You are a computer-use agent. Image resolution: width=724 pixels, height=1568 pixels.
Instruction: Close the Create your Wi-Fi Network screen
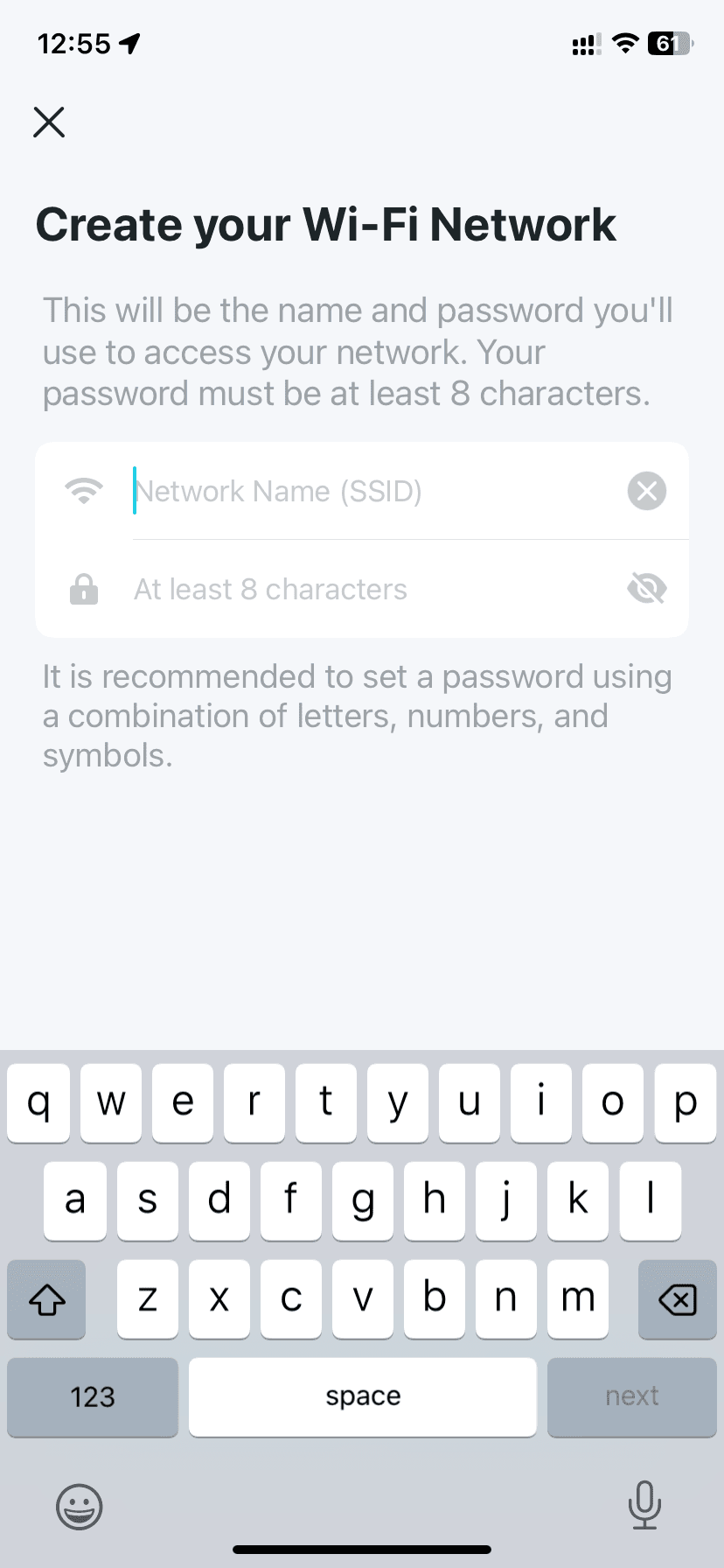click(x=49, y=122)
